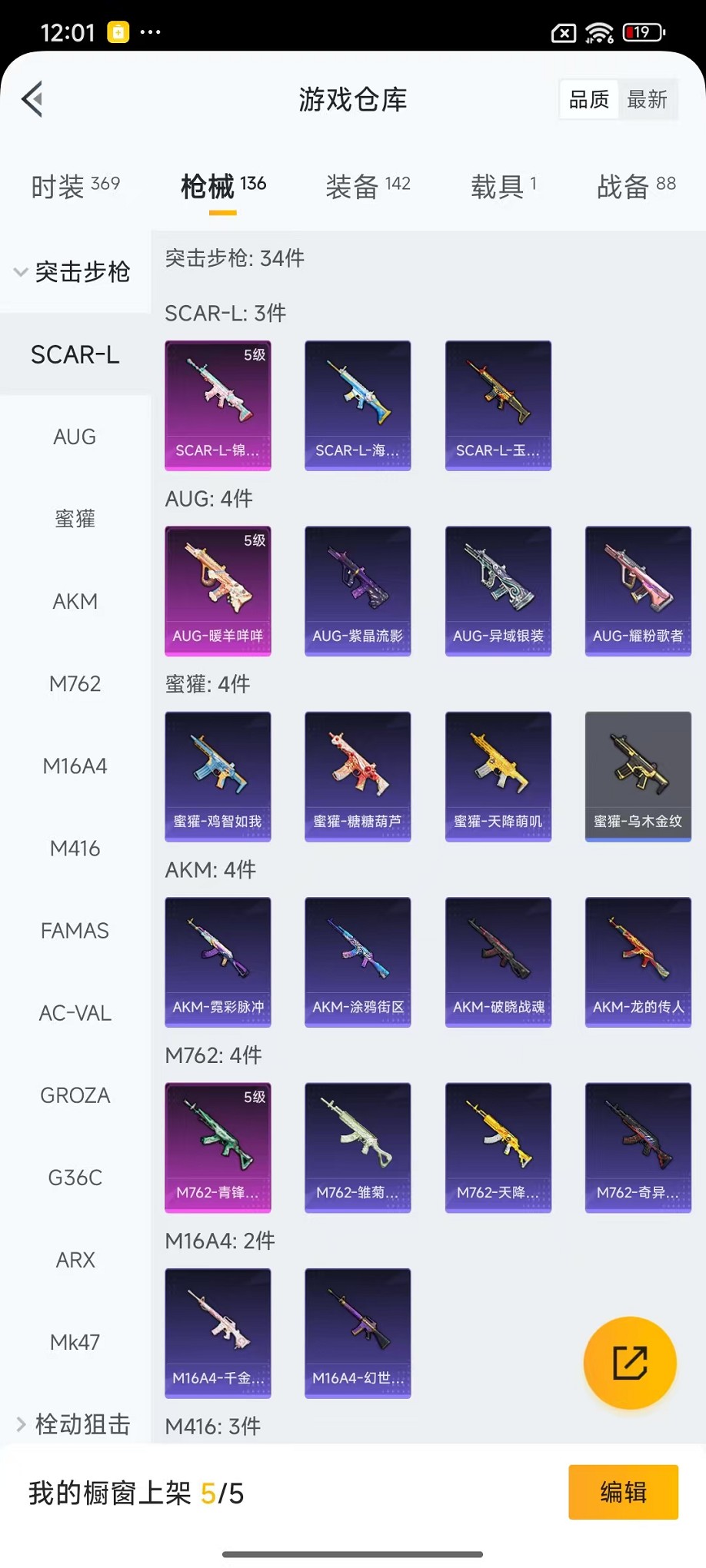
Task: Jump to AKM in the side list
Action: 75,601
